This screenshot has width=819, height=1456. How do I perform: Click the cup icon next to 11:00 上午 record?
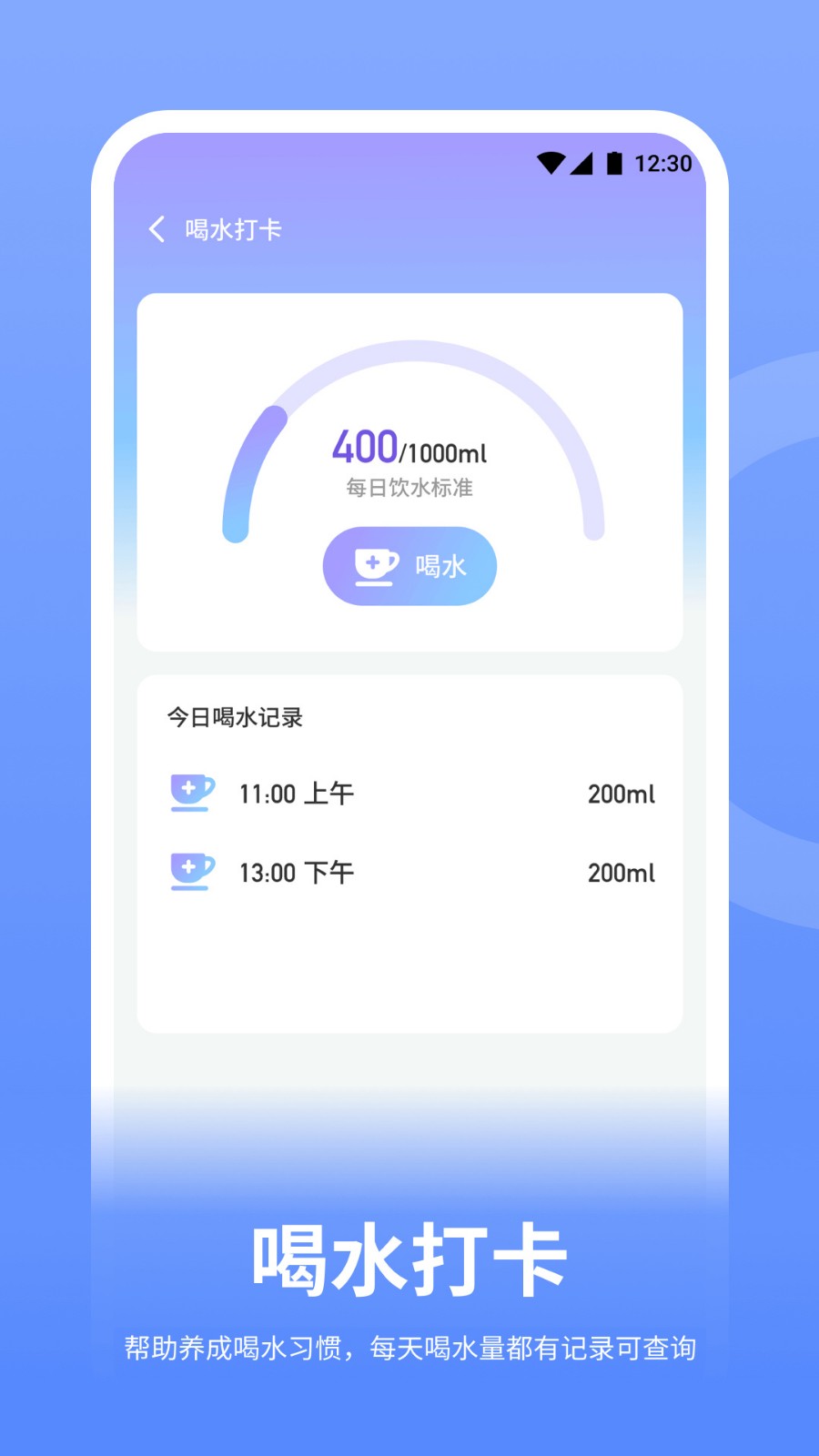[x=190, y=792]
